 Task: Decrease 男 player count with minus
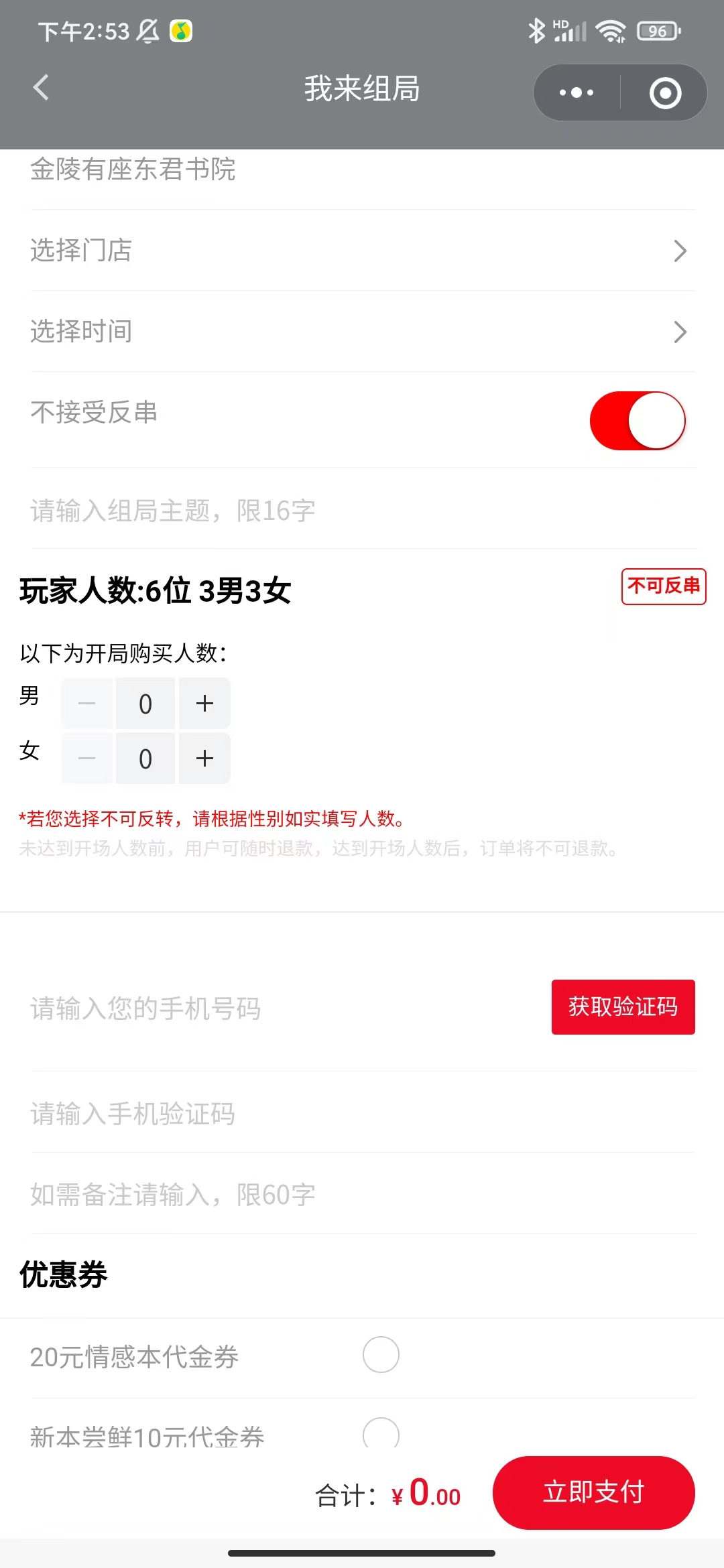click(86, 703)
